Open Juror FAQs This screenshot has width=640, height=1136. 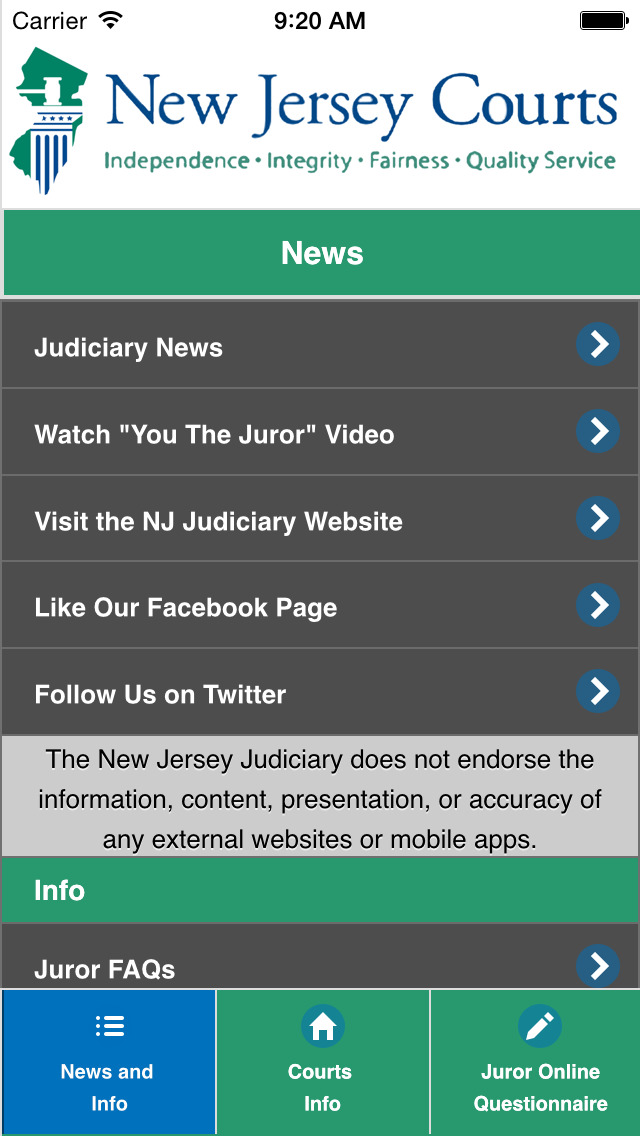coord(320,956)
